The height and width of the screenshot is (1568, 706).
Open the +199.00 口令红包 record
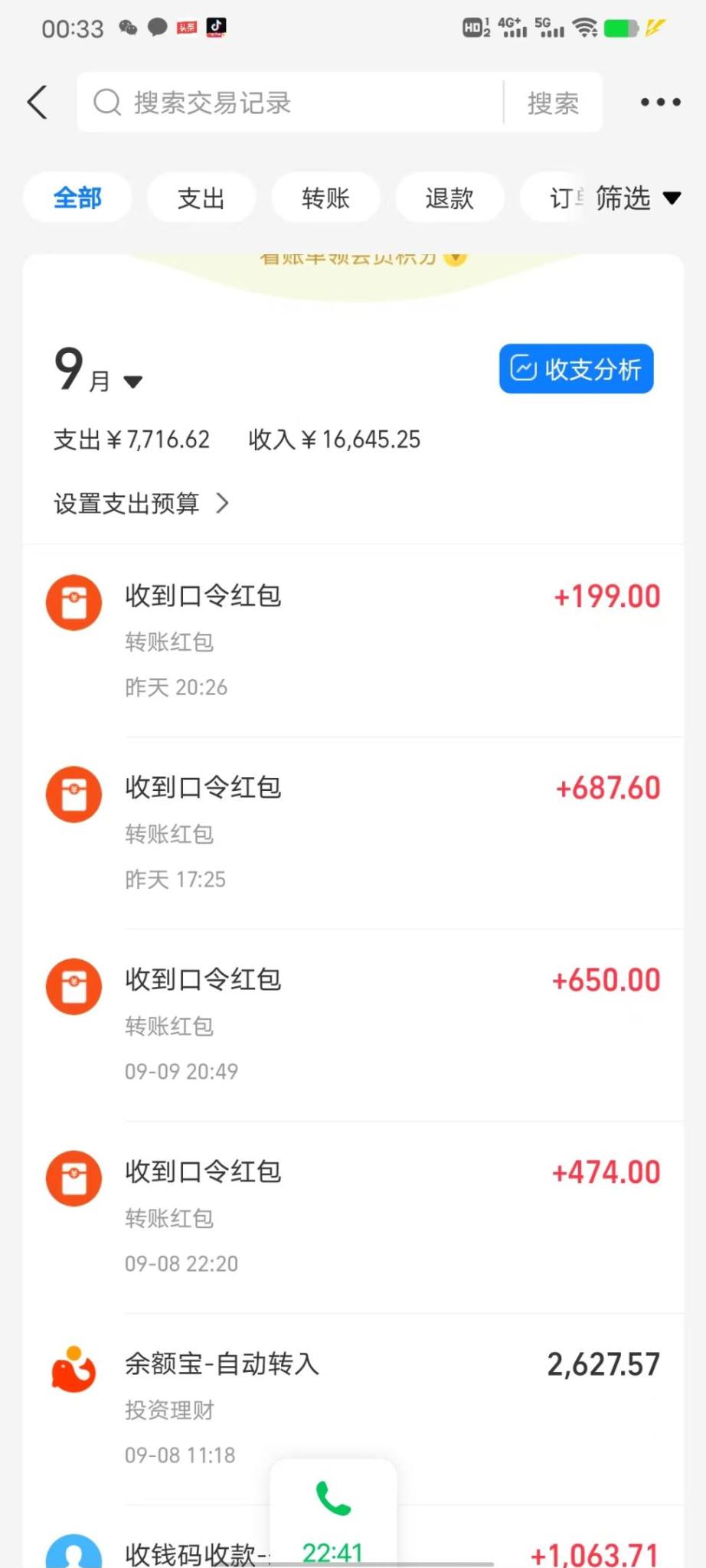coord(352,639)
